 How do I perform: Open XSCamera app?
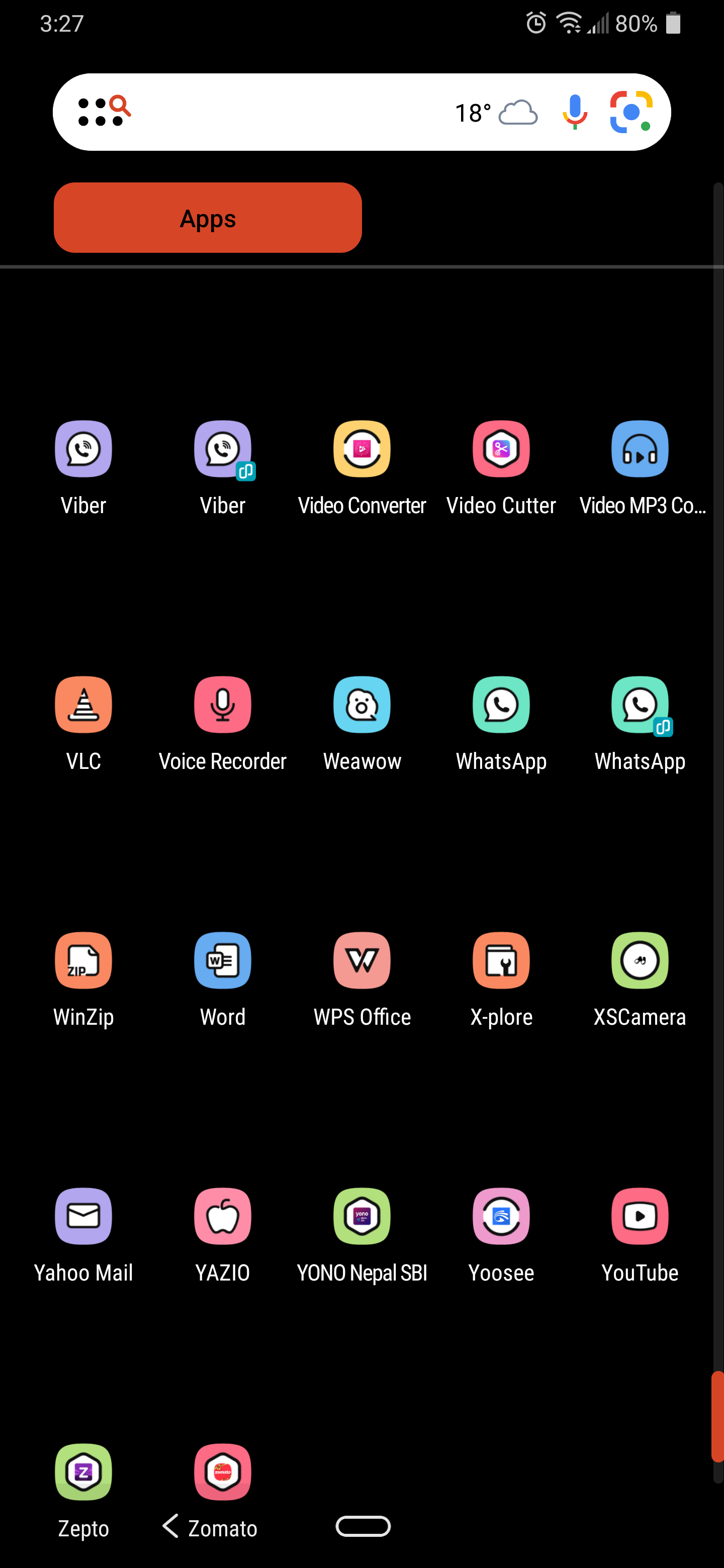[x=640, y=960]
